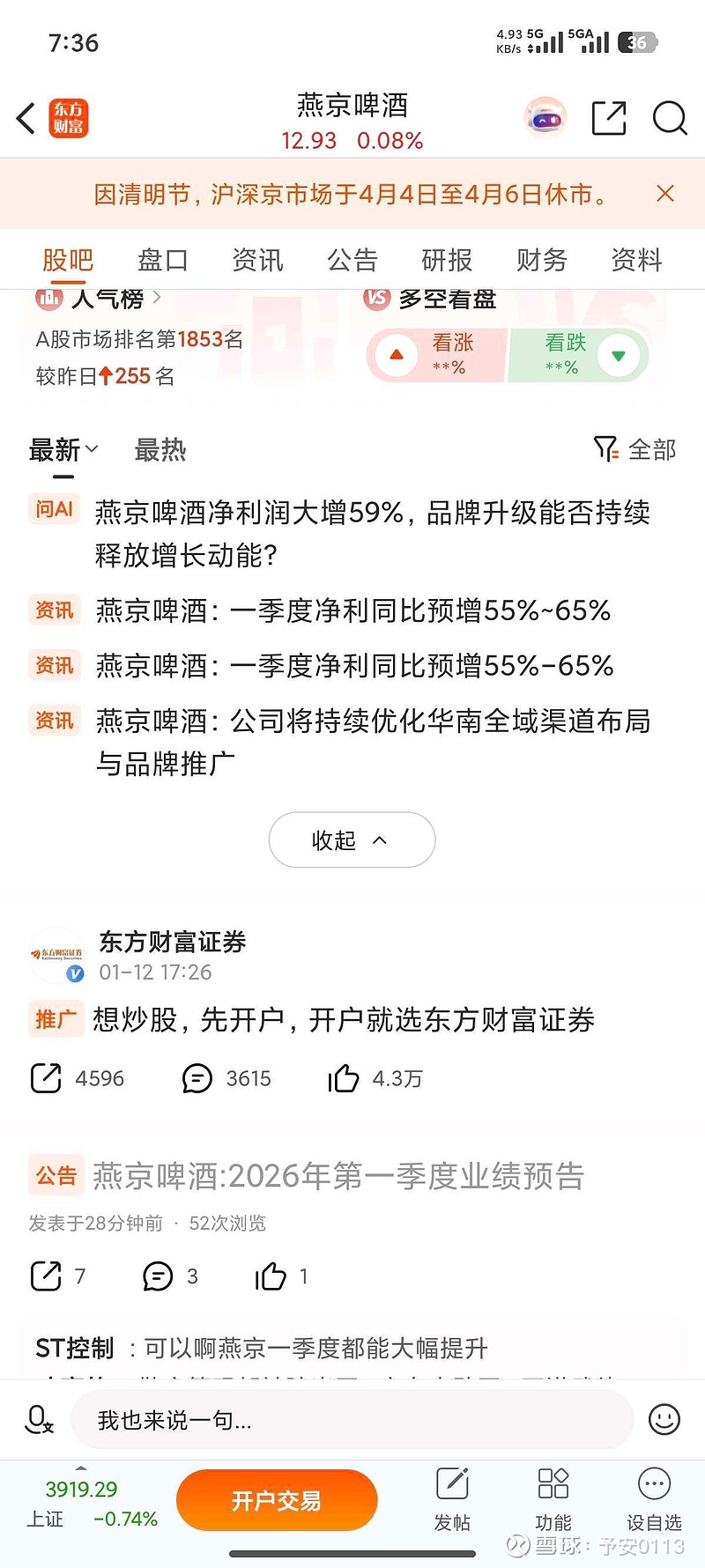
Task: Open the 功能 grid icon in bottom bar
Action: 553,1499
